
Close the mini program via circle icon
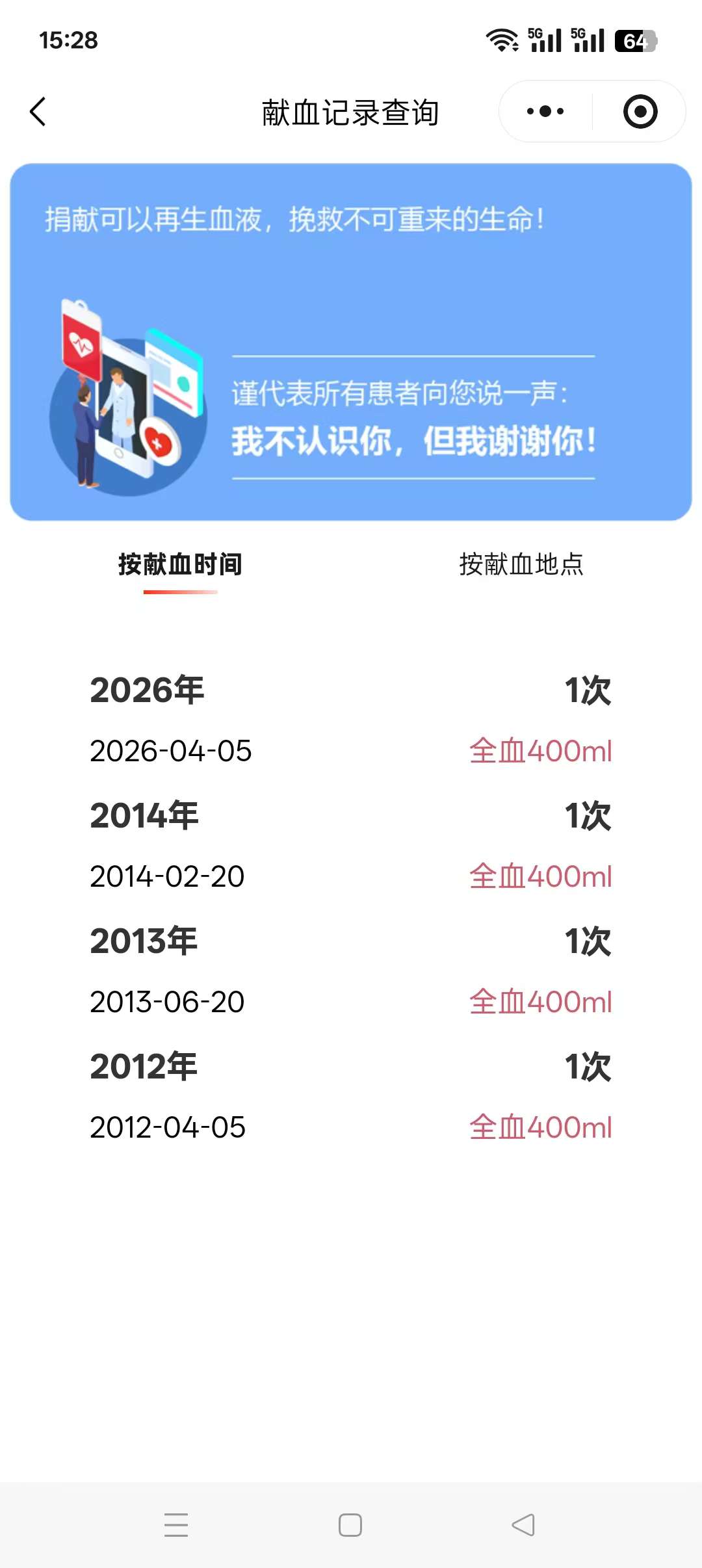pyautogui.click(x=640, y=112)
